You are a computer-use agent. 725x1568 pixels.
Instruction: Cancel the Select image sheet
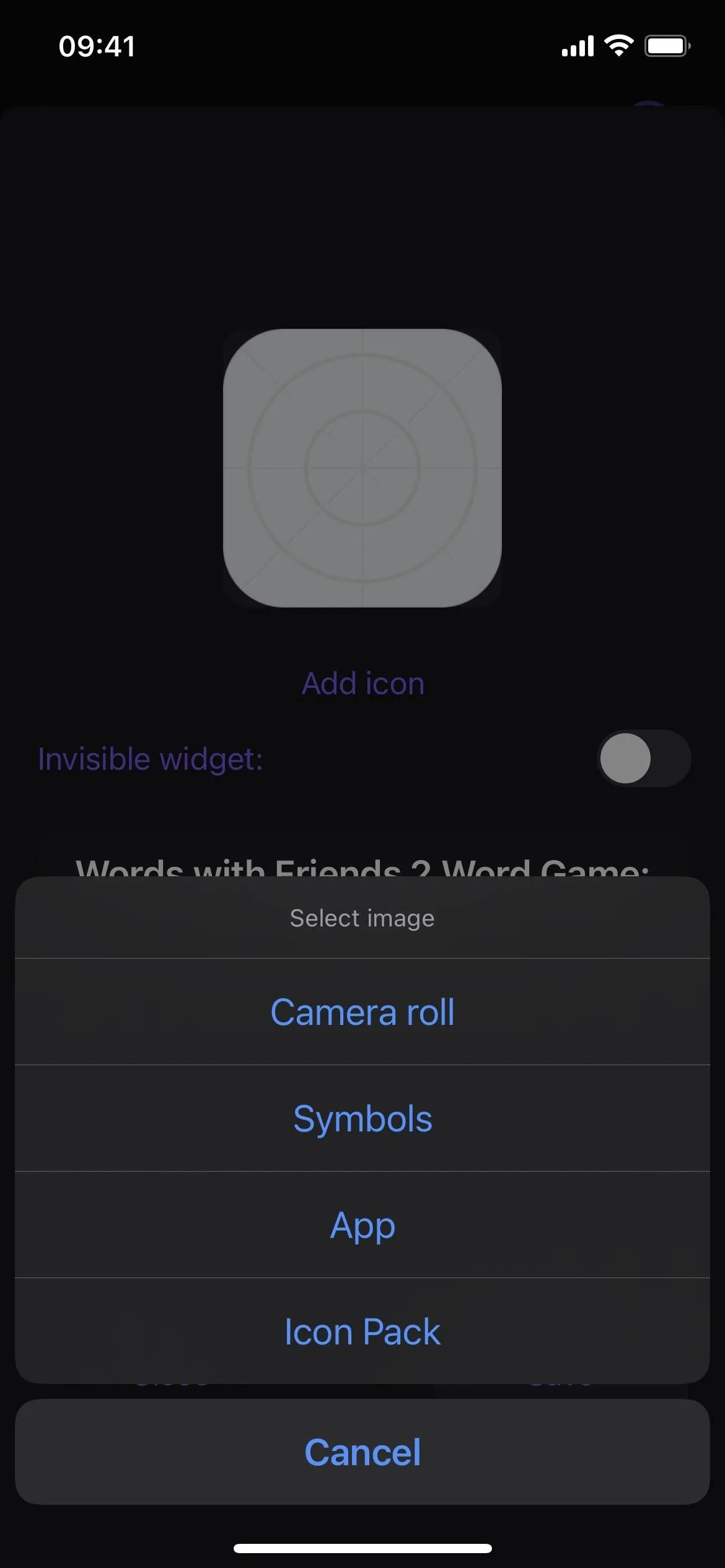362,1452
